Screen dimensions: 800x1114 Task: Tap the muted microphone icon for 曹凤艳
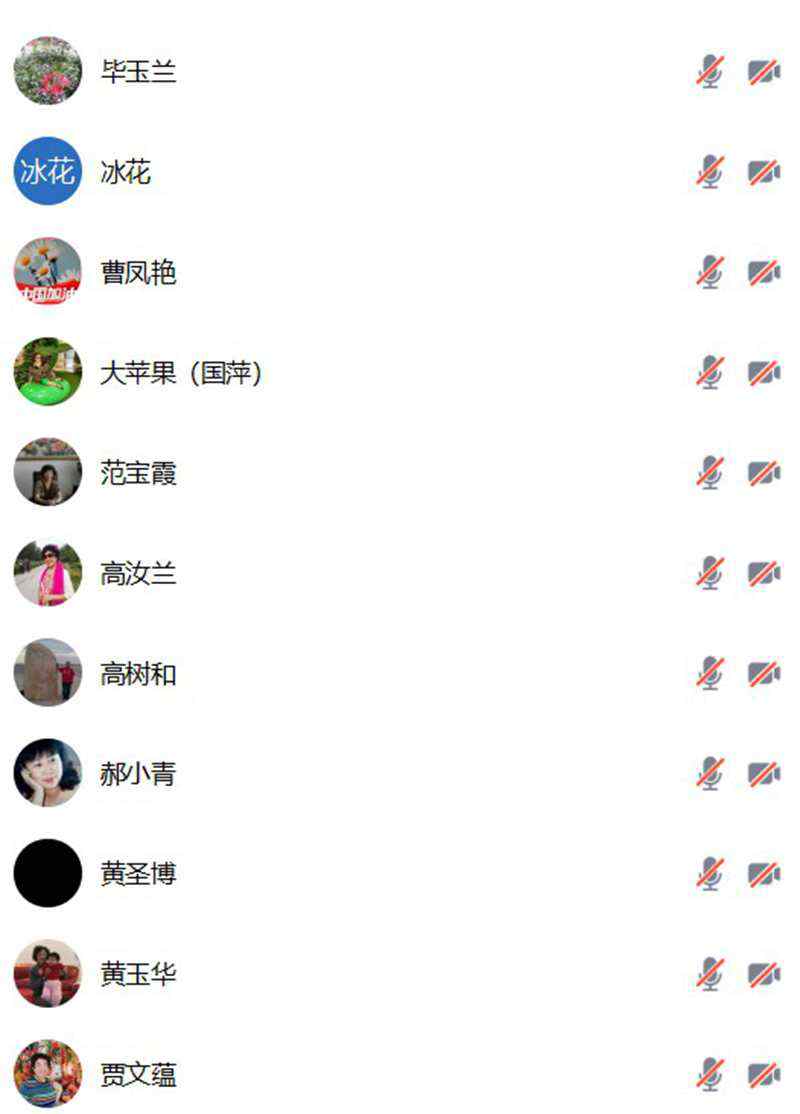(710, 272)
